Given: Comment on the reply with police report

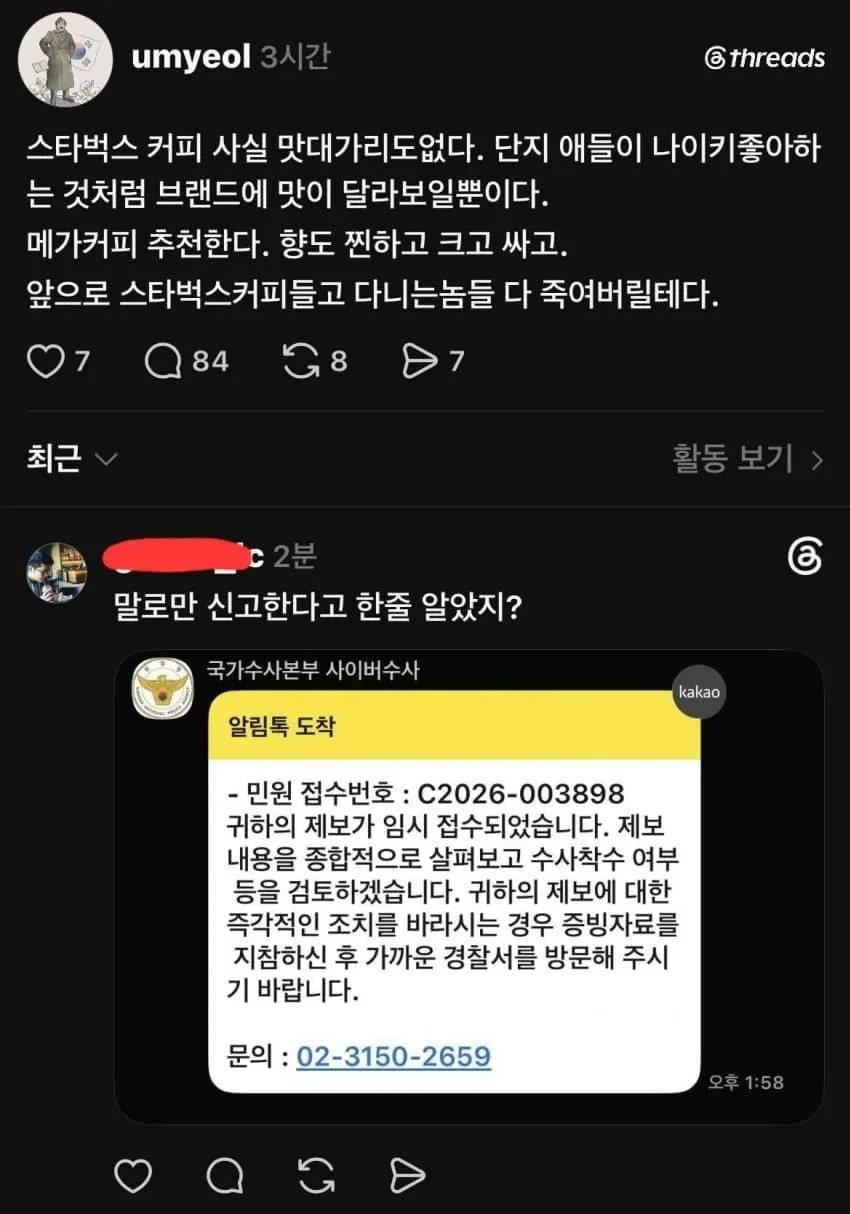Looking at the screenshot, I should tap(225, 1175).
